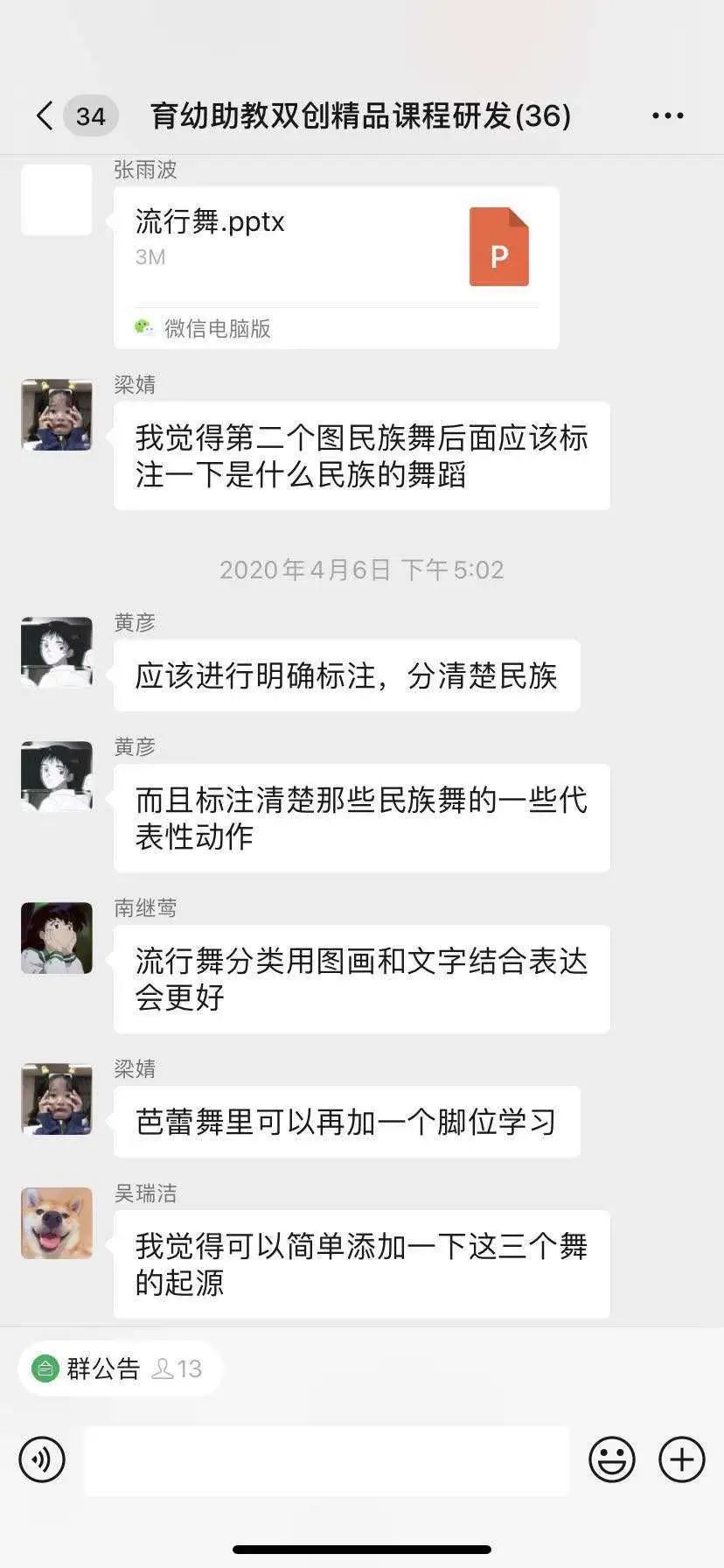Open 吴瑞洁's profile from avatar
Screen dimensions: 724x1568
[x=57, y=1223]
